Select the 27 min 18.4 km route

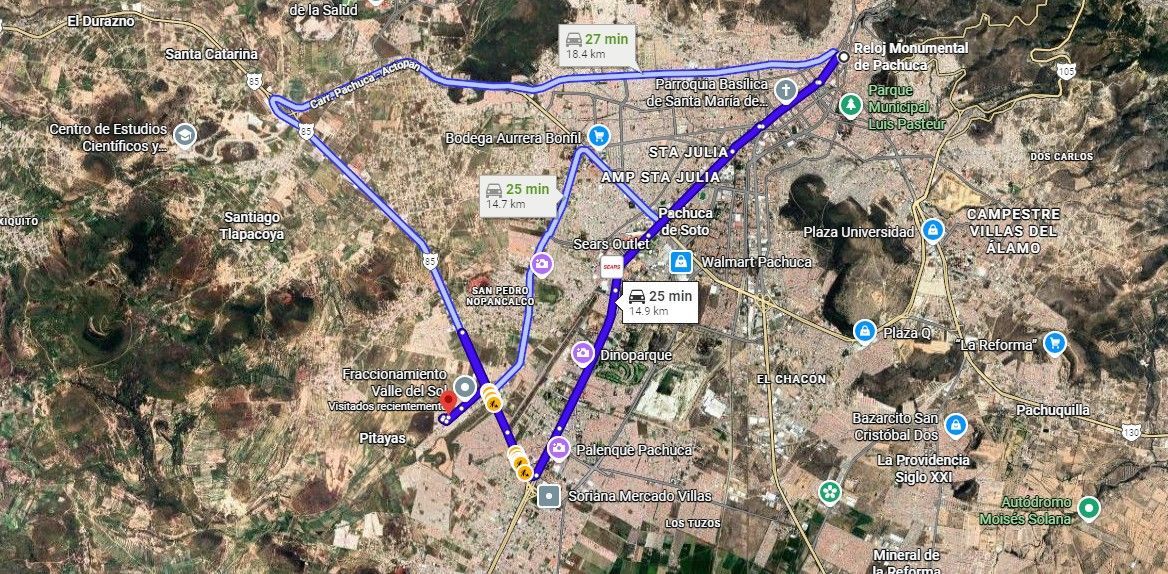pos(597,45)
